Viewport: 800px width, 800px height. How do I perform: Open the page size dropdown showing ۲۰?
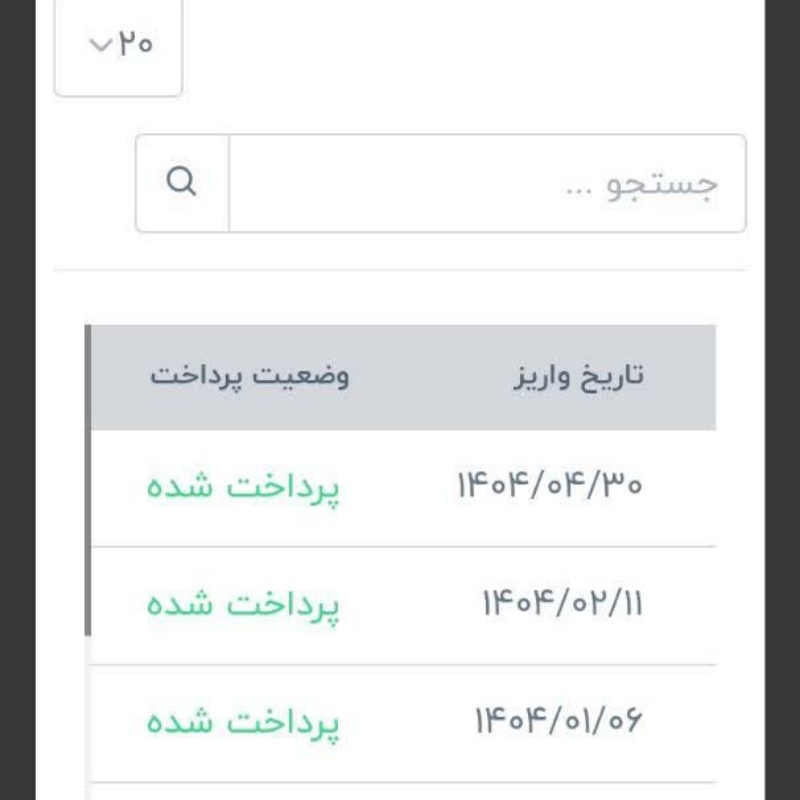click(x=118, y=46)
